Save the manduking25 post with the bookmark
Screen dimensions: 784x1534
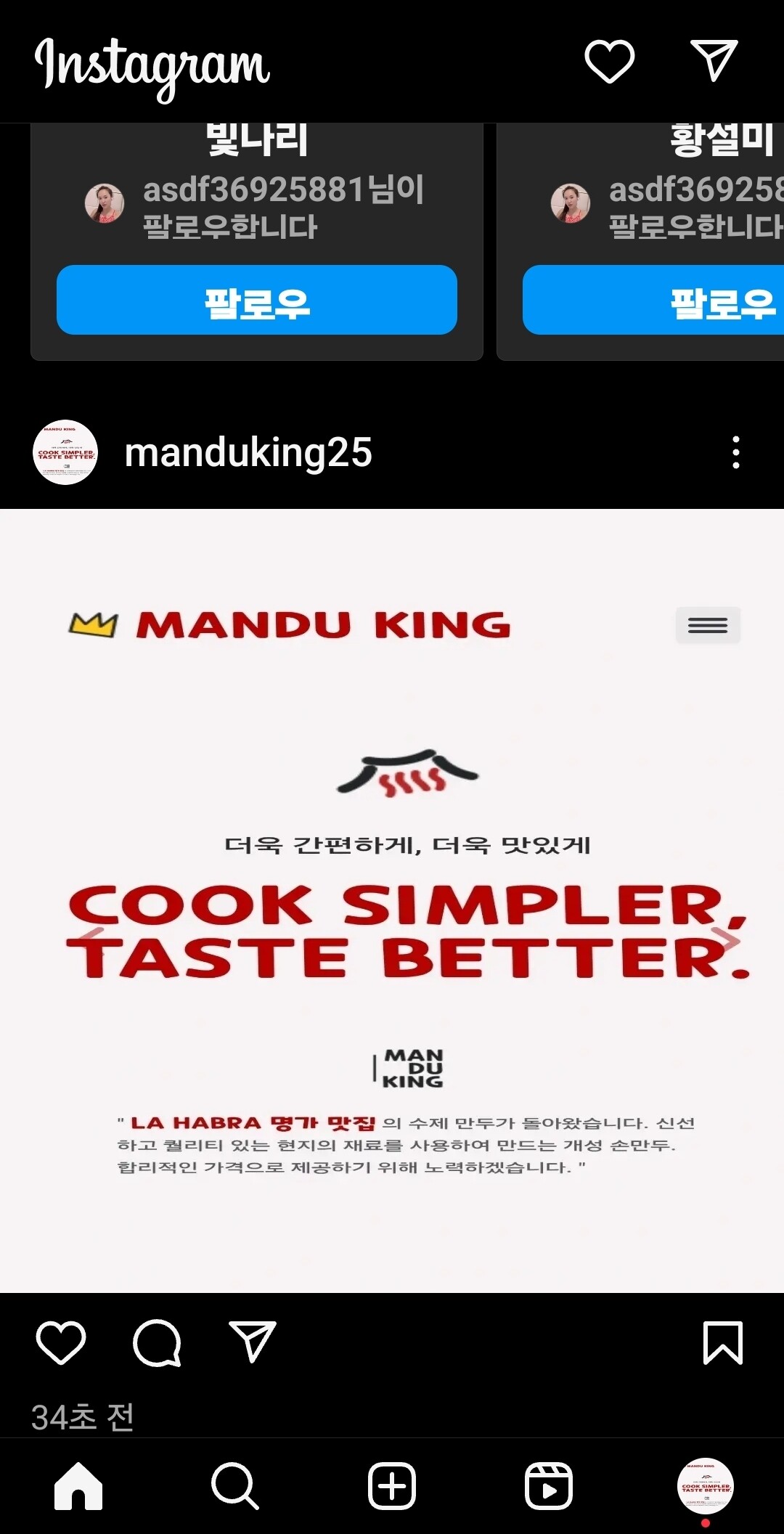pyautogui.click(x=723, y=1343)
